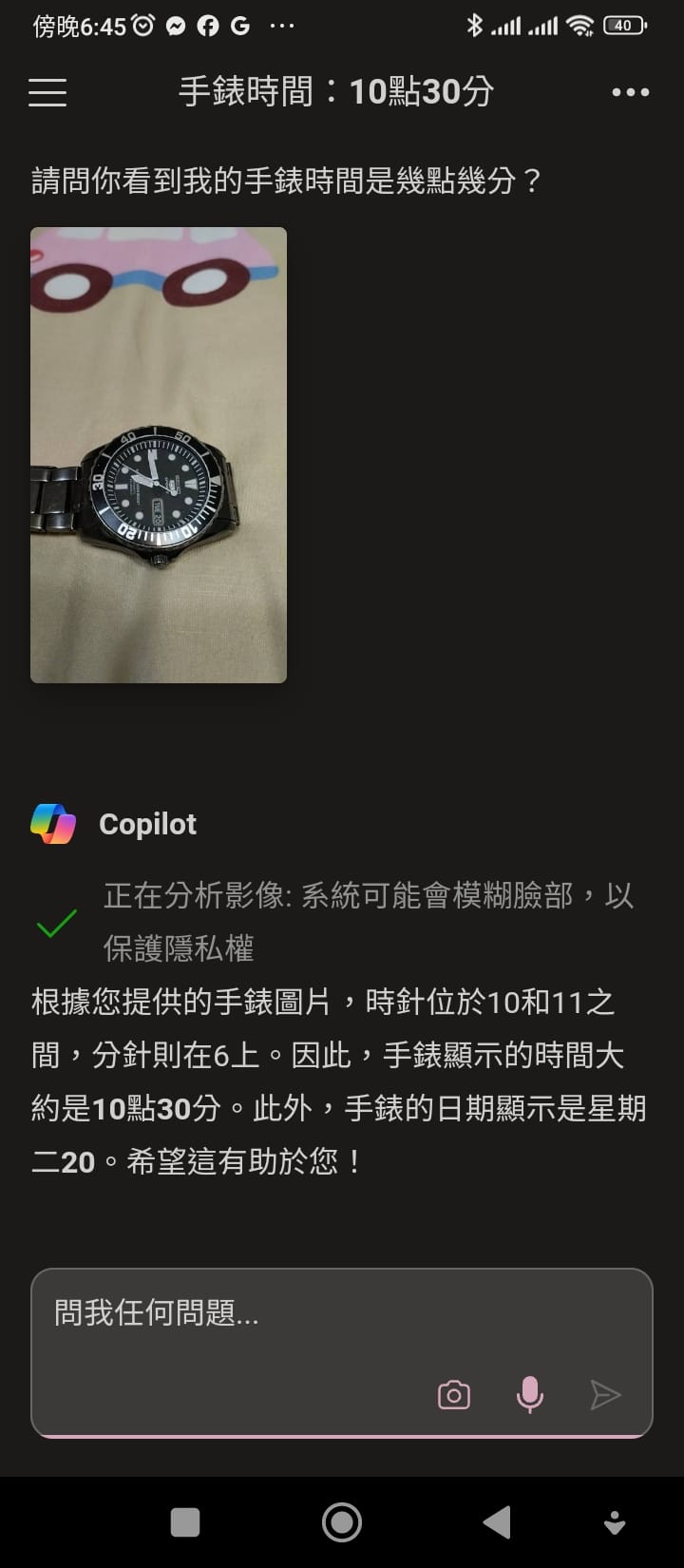Tap the send message arrow
Viewport: 684px width, 1568px height.
(606, 1393)
